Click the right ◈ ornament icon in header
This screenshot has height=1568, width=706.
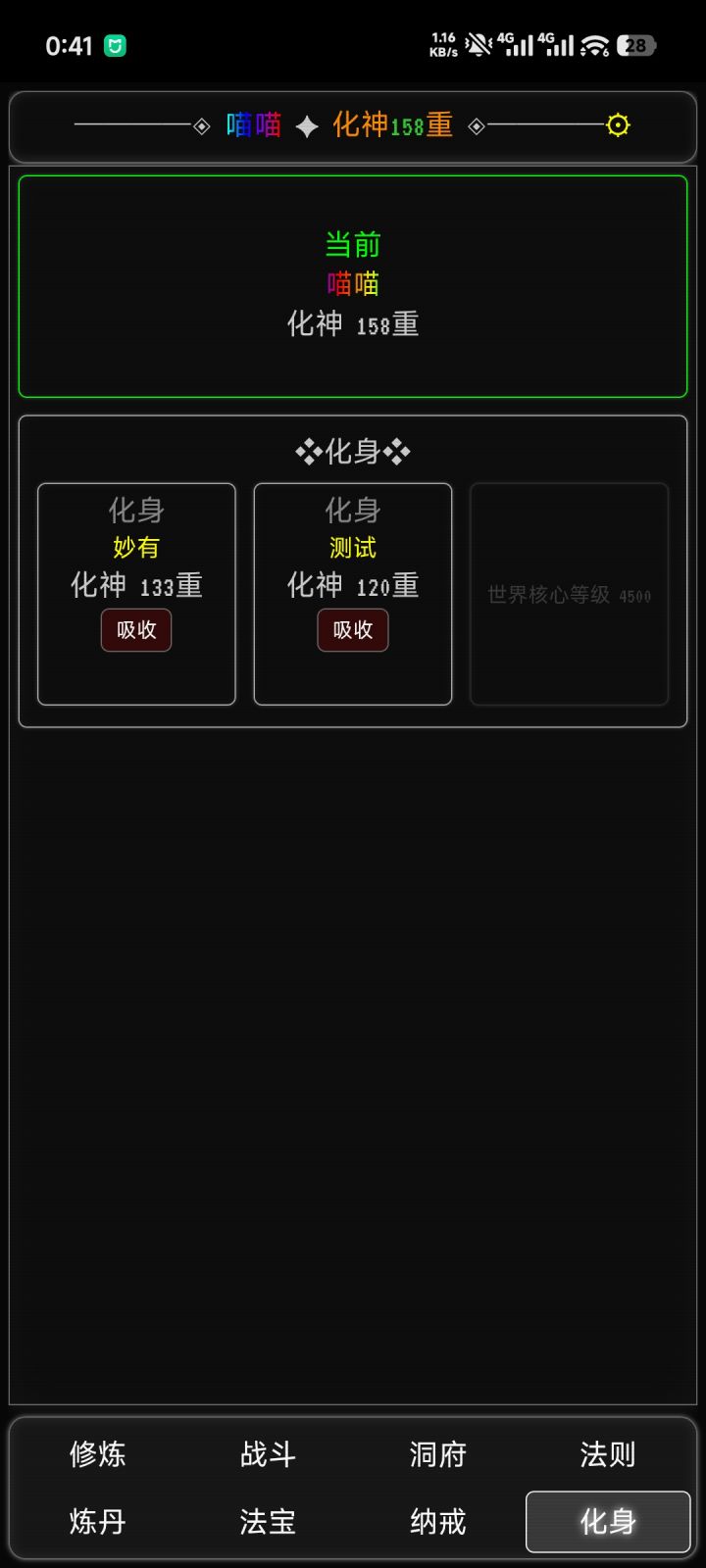[x=478, y=125]
